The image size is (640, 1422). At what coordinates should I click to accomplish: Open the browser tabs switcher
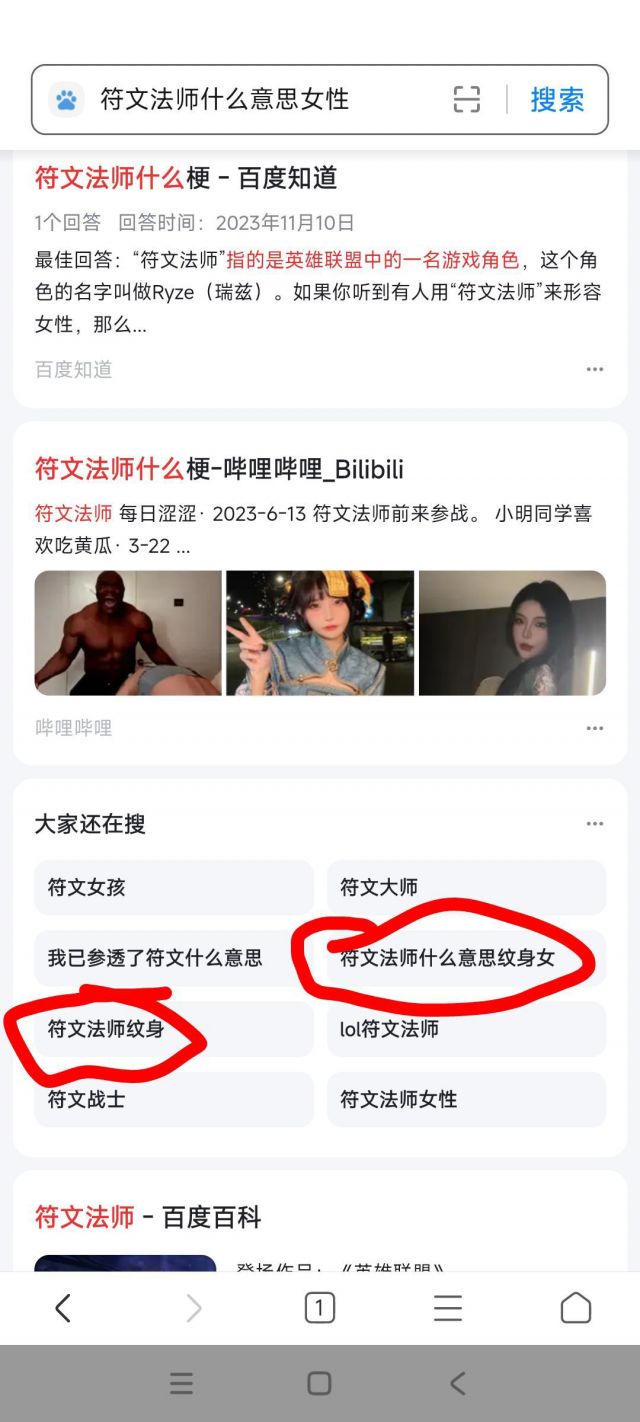pos(319,1307)
